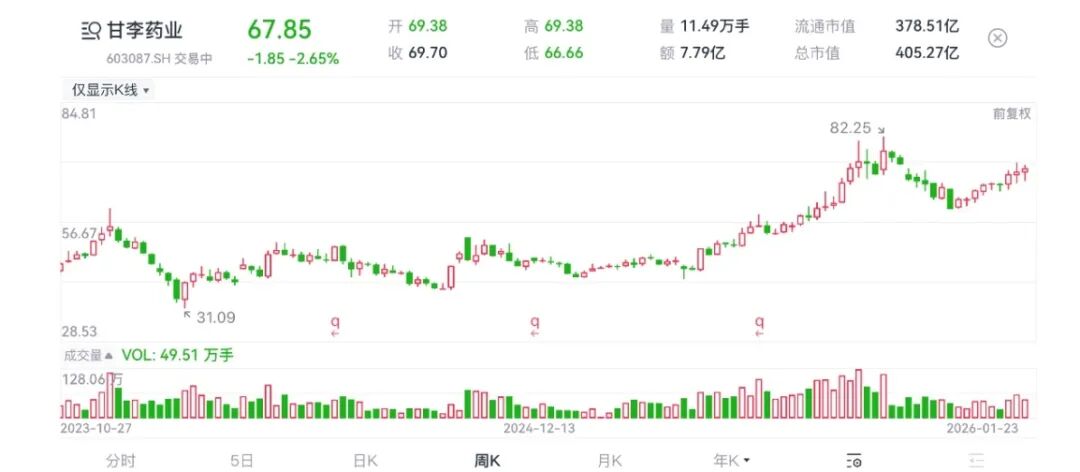Close the landscape chart view
This screenshot has height=472, width=1080.
(x=997, y=38)
